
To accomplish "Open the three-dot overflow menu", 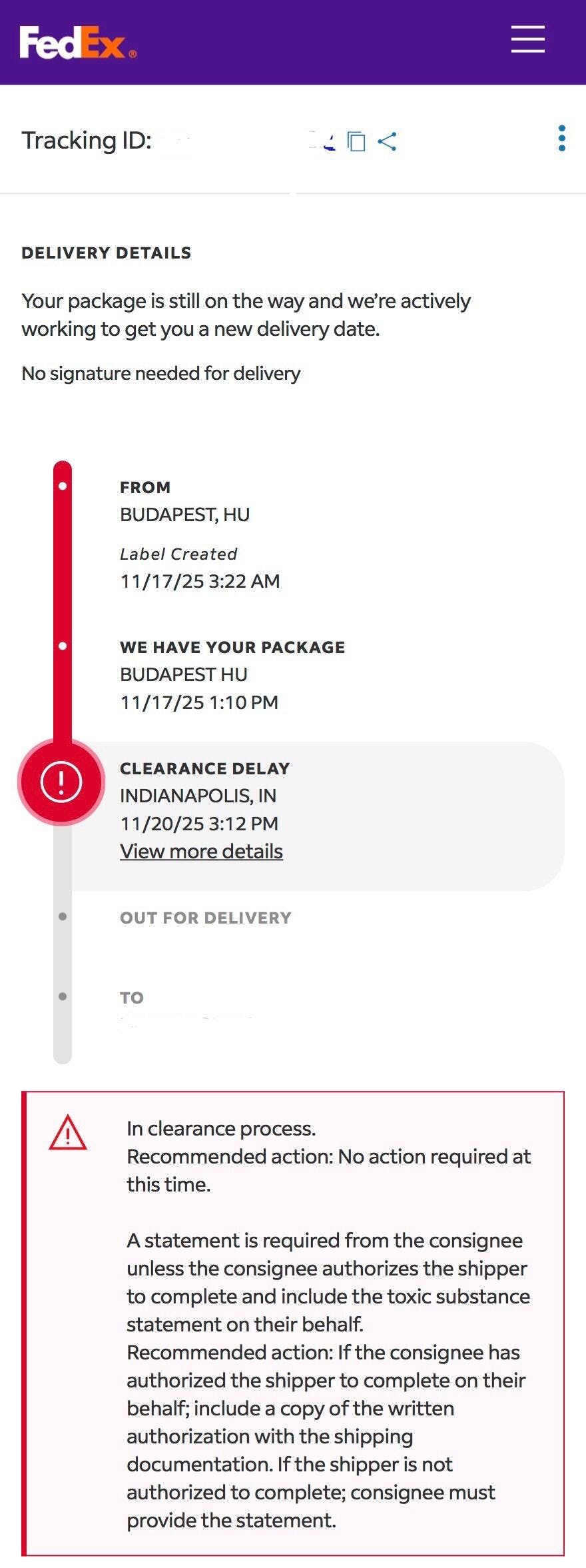I will [x=561, y=139].
